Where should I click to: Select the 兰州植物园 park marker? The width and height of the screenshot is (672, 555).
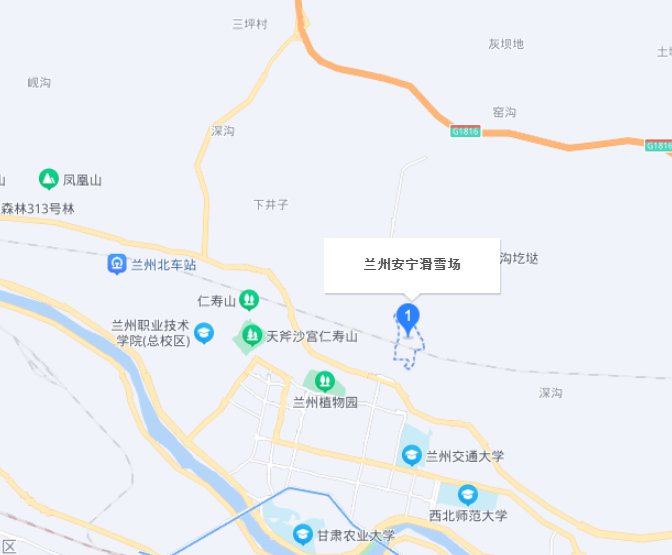324,381
